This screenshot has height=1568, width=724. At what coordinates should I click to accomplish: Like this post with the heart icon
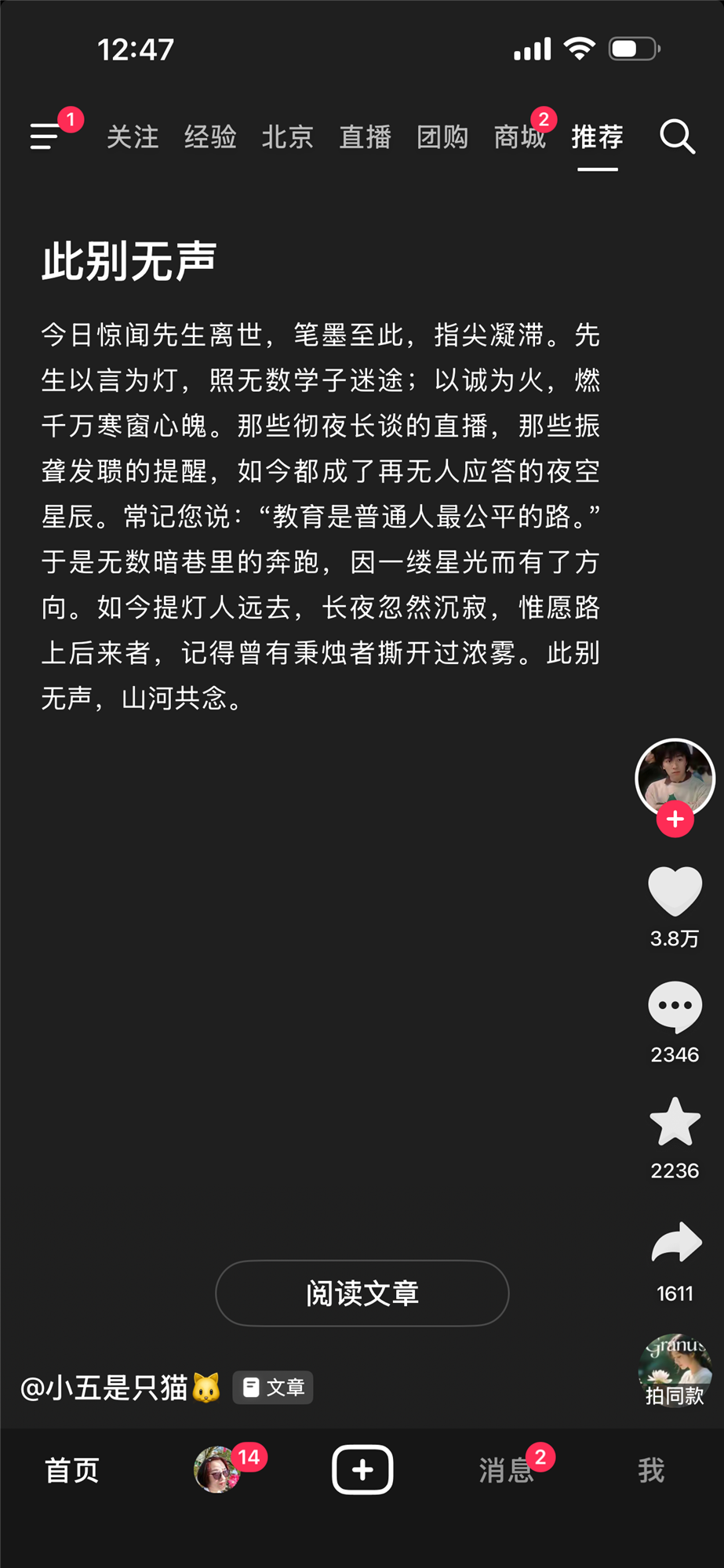tap(675, 891)
